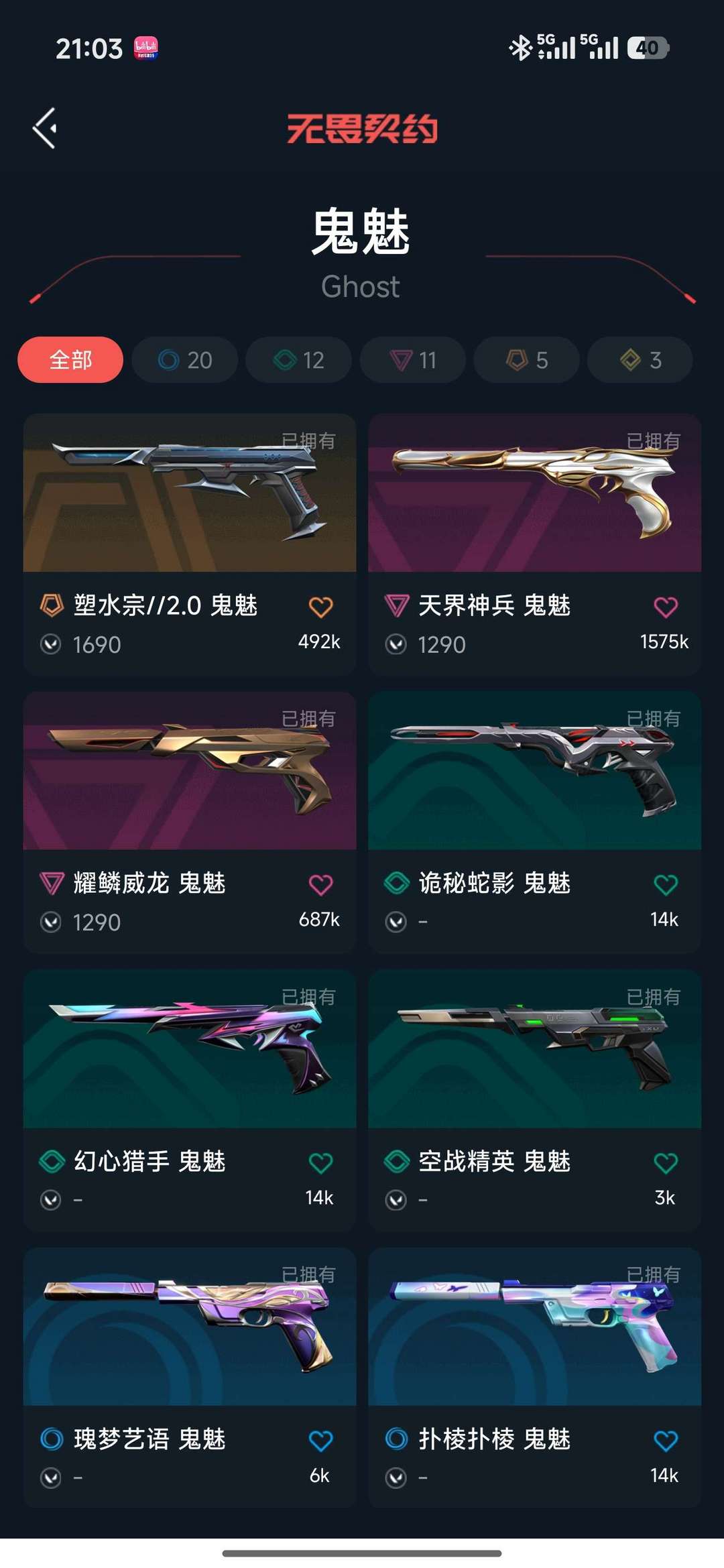Open the 幻心猎手 鬼魅 skin card
Viewport: 724px width, 1568px height.
[190, 1101]
